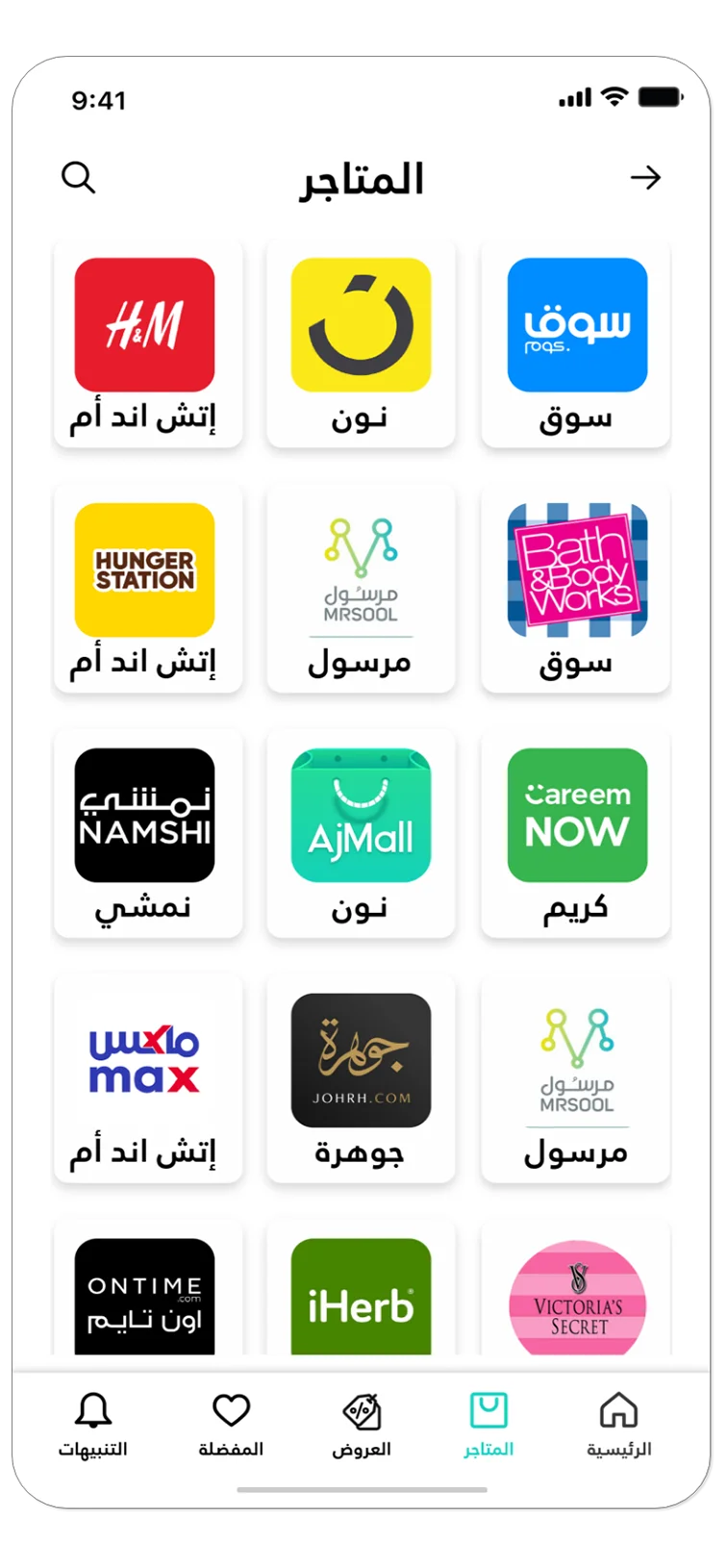727x1568 pixels.
Task: Open the Noon store card
Action: (361, 344)
